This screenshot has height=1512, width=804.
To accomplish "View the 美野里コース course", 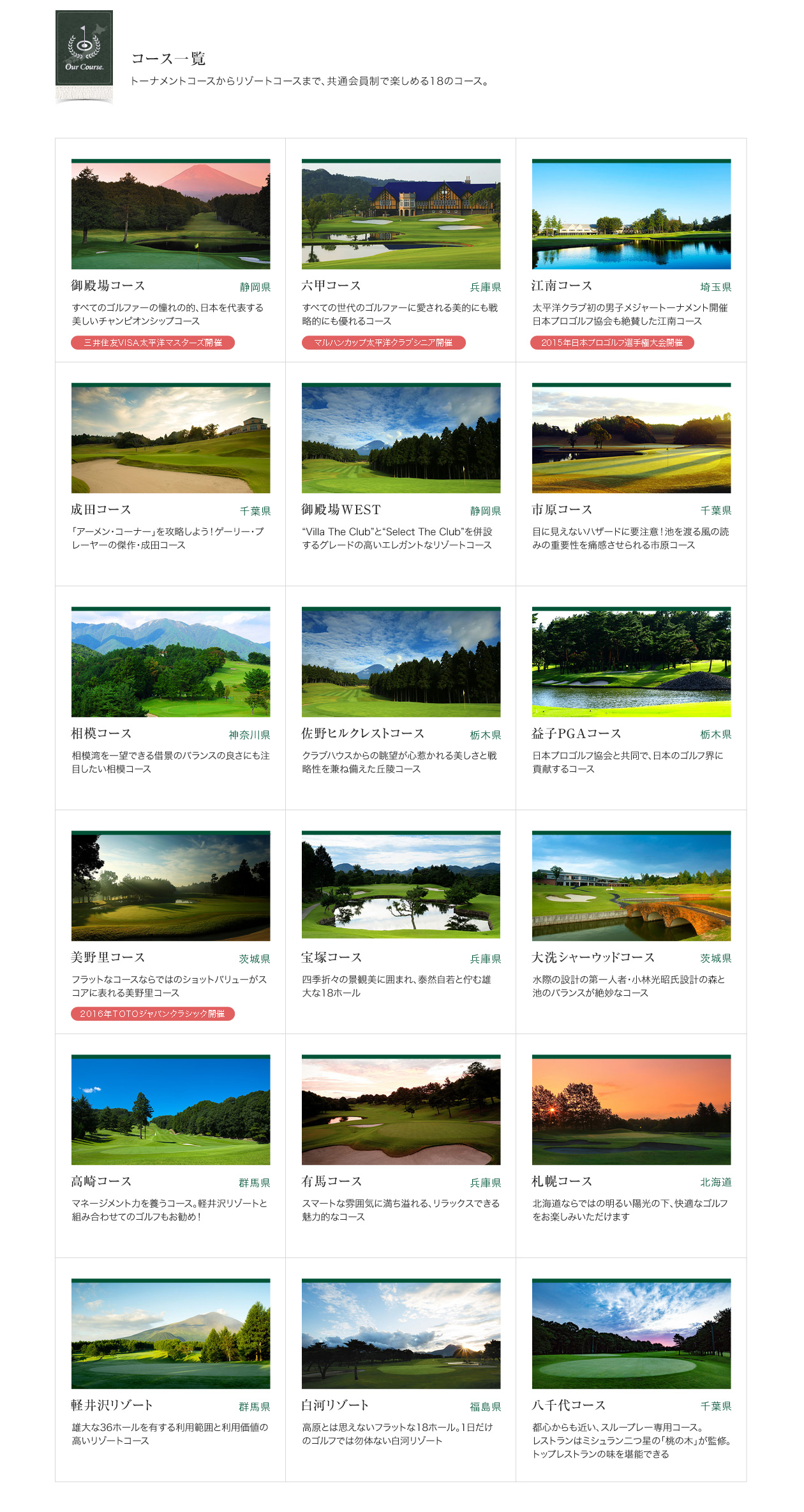I will tap(170, 922).
